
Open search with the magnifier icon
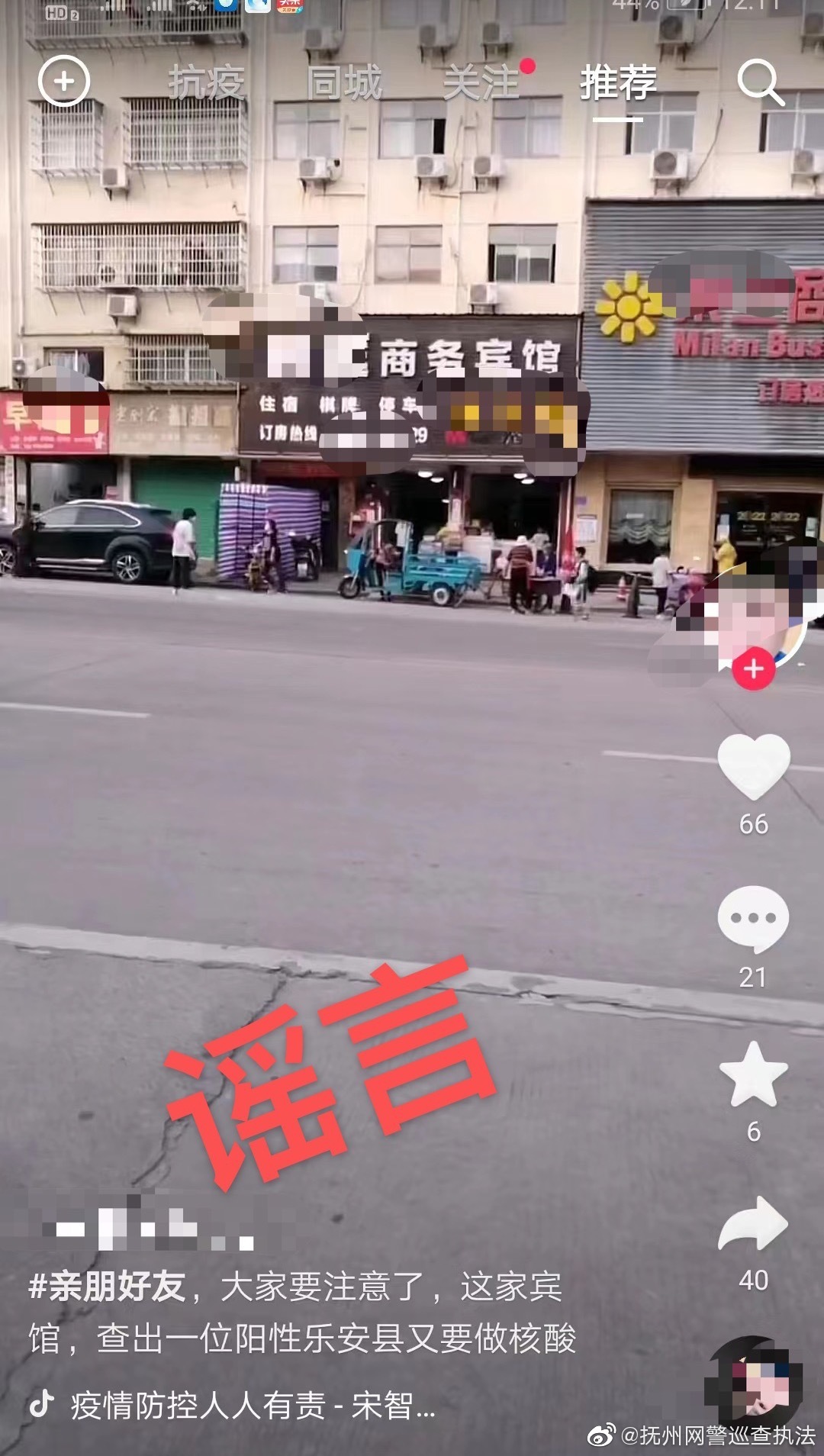(761, 82)
